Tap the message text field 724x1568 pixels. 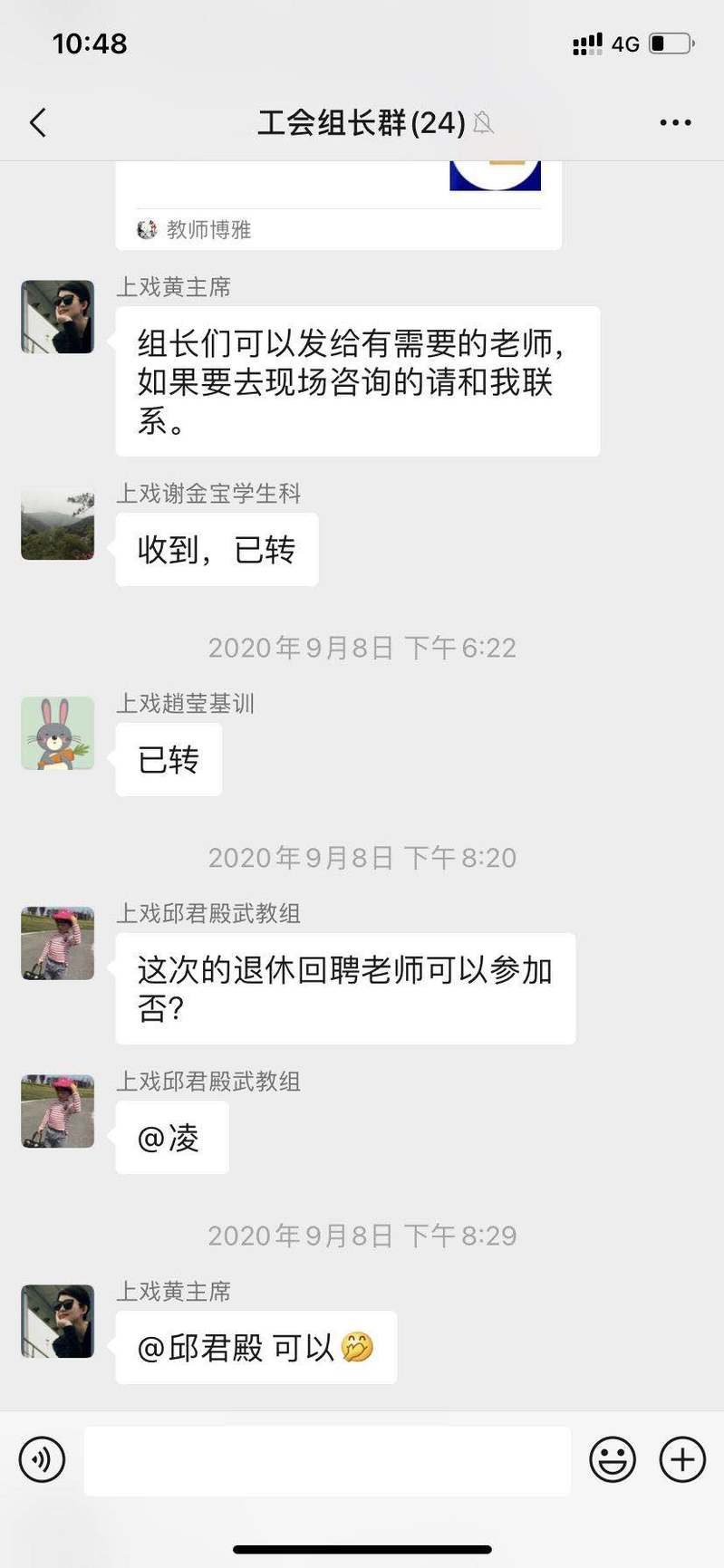point(327,1460)
